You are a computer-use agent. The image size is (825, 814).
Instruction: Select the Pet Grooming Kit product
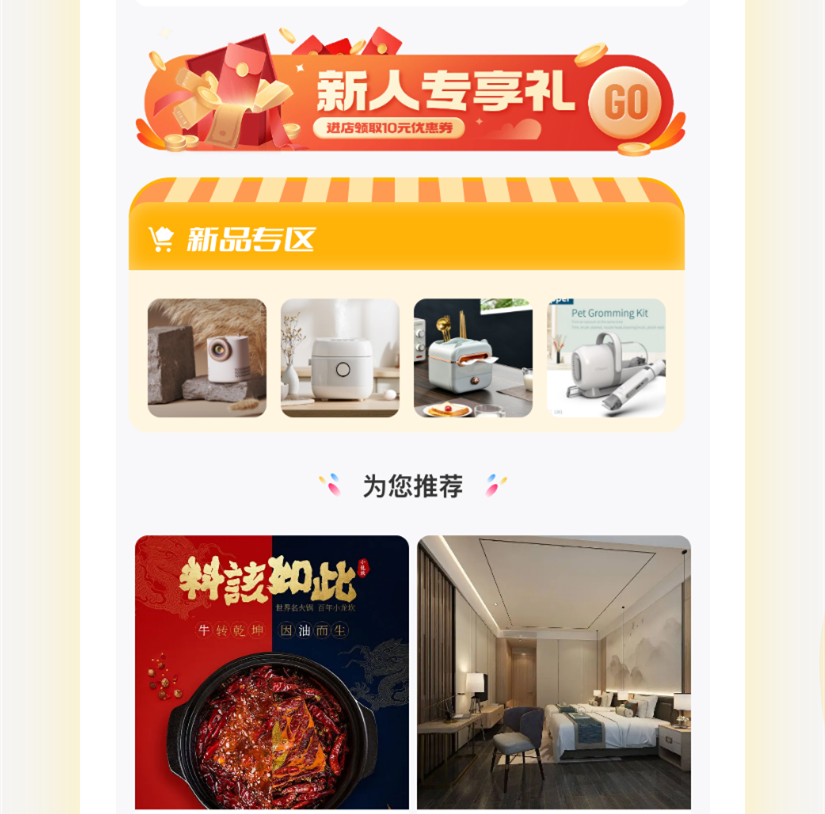click(x=606, y=357)
